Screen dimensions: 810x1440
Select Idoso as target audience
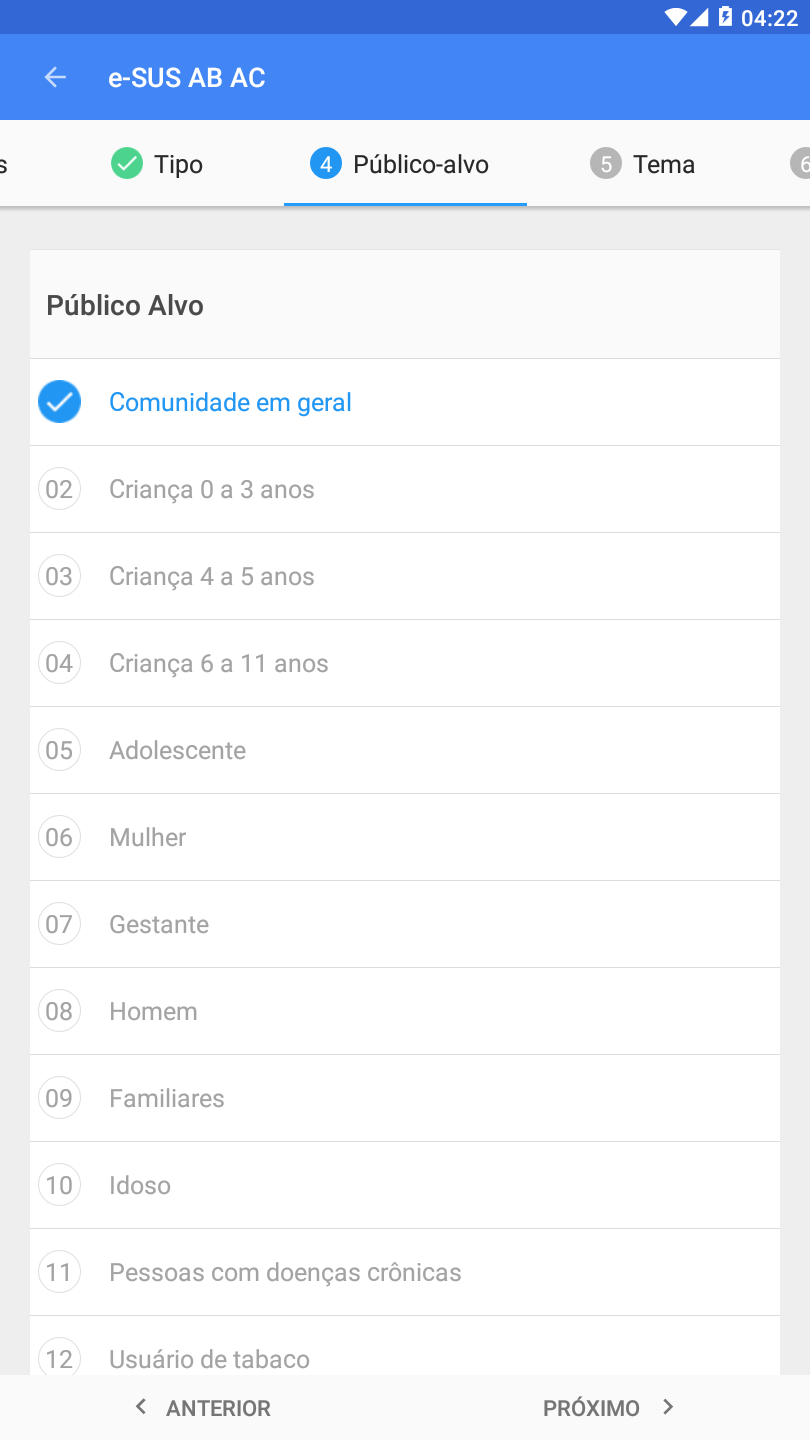pos(405,1185)
